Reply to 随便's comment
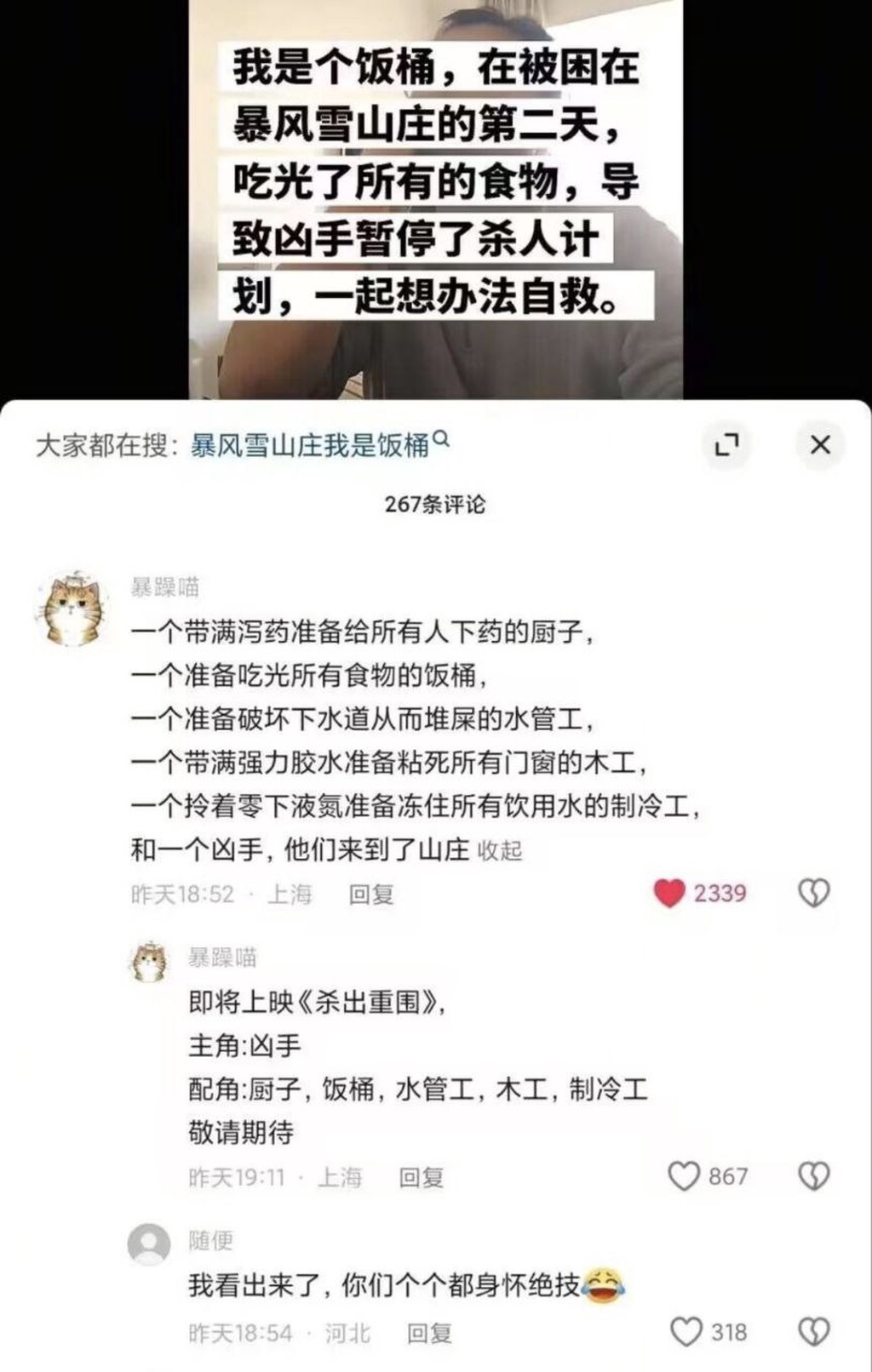This screenshot has height=1372, width=872. 428,1333
